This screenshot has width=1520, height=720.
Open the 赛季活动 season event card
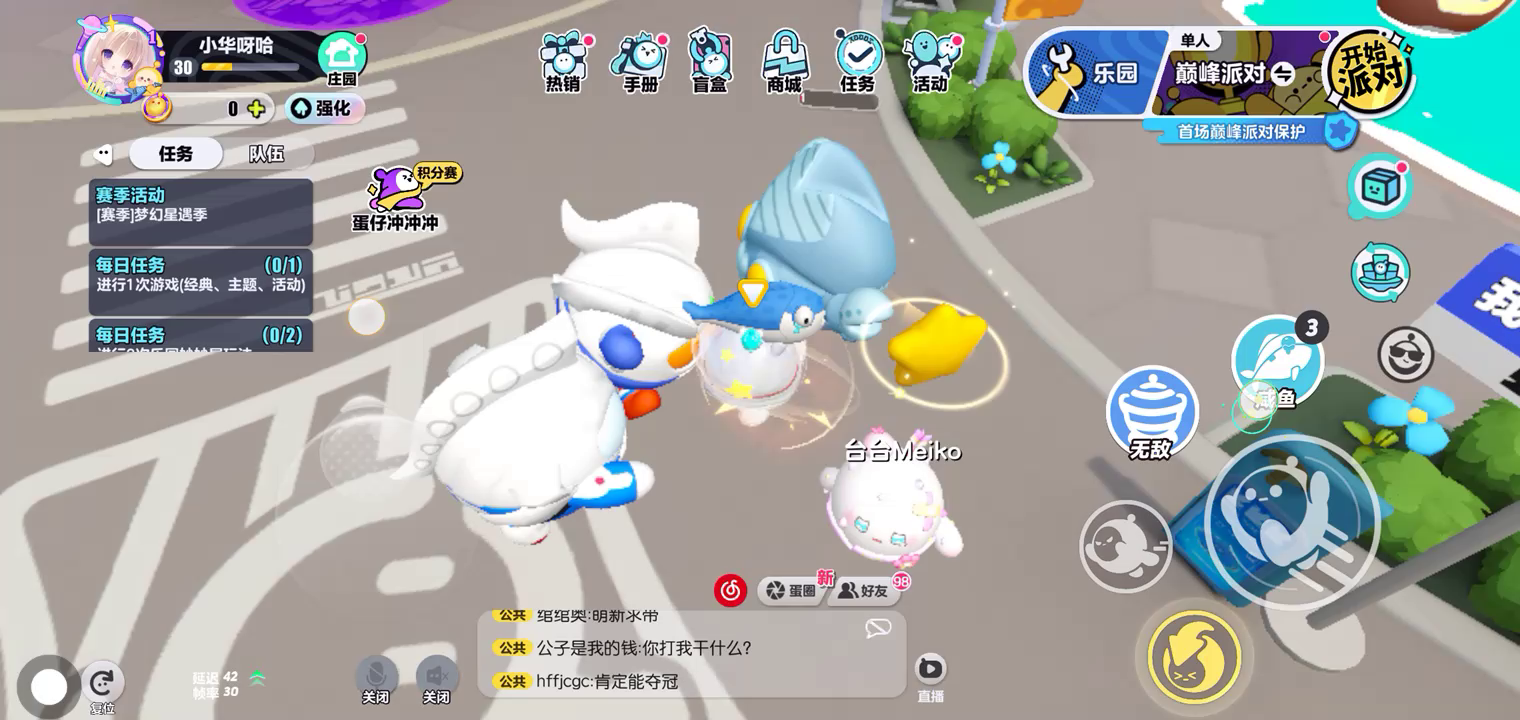click(x=200, y=211)
